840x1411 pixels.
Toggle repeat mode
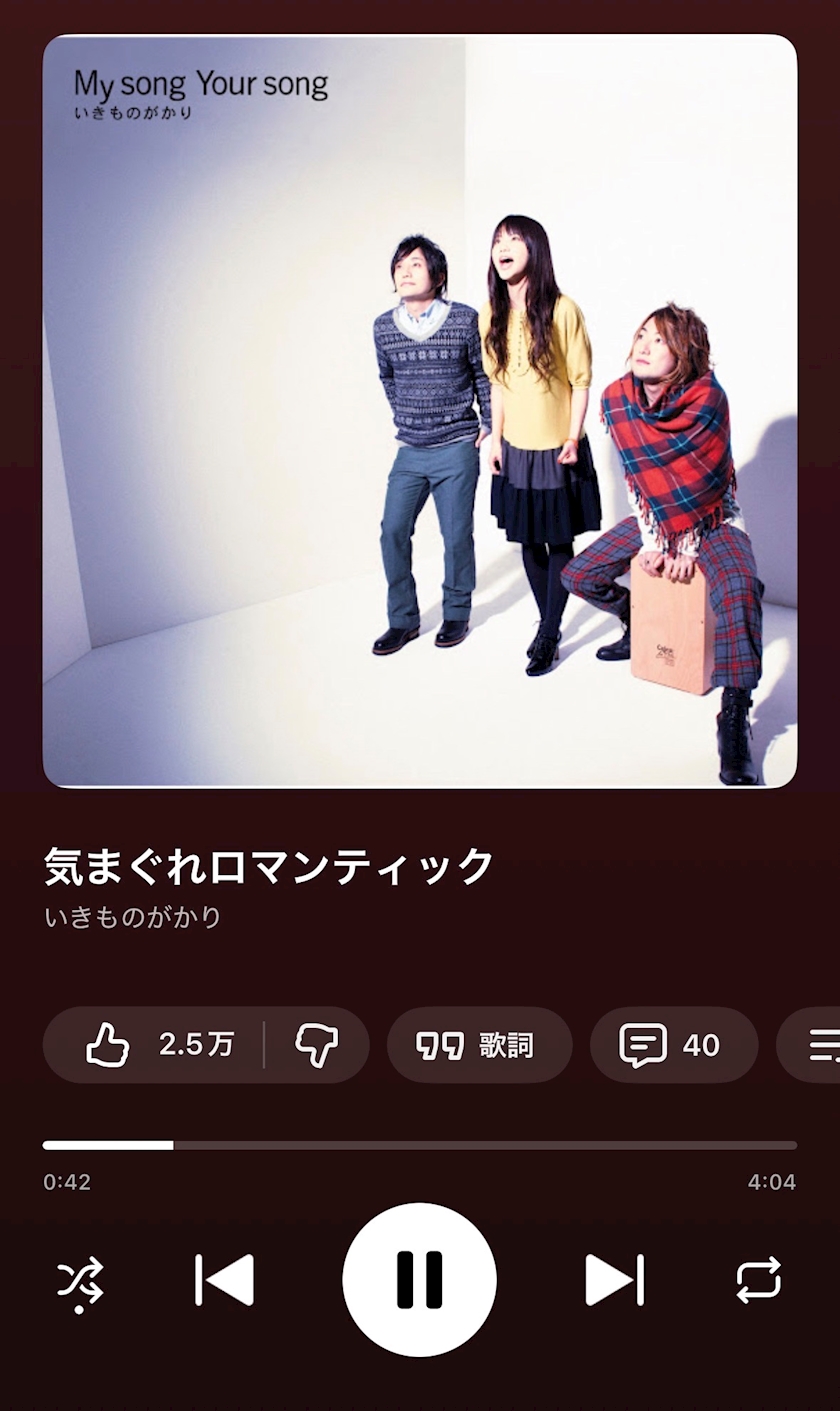pyautogui.click(x=758, y=1280)
